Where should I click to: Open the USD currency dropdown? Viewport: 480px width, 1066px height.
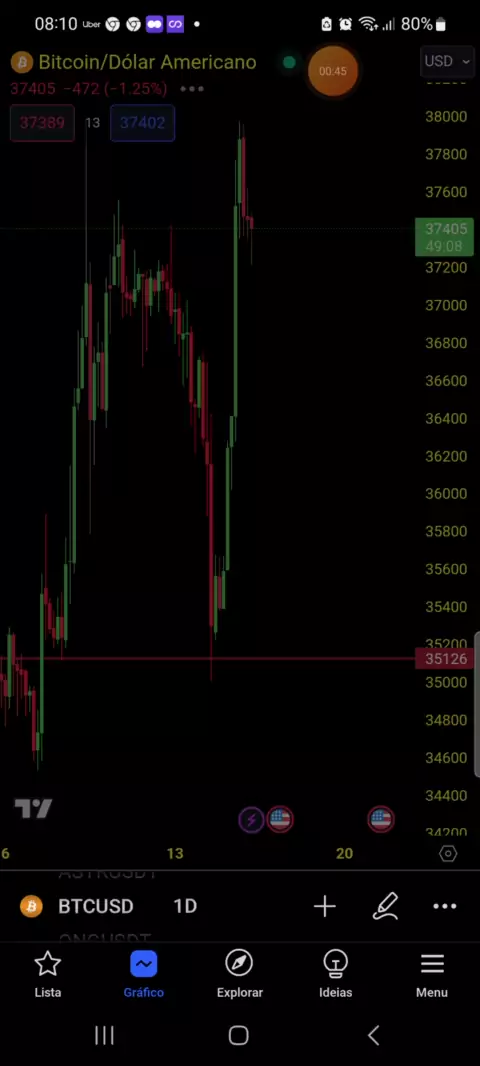pyautogui.click(x=447, y=61)
